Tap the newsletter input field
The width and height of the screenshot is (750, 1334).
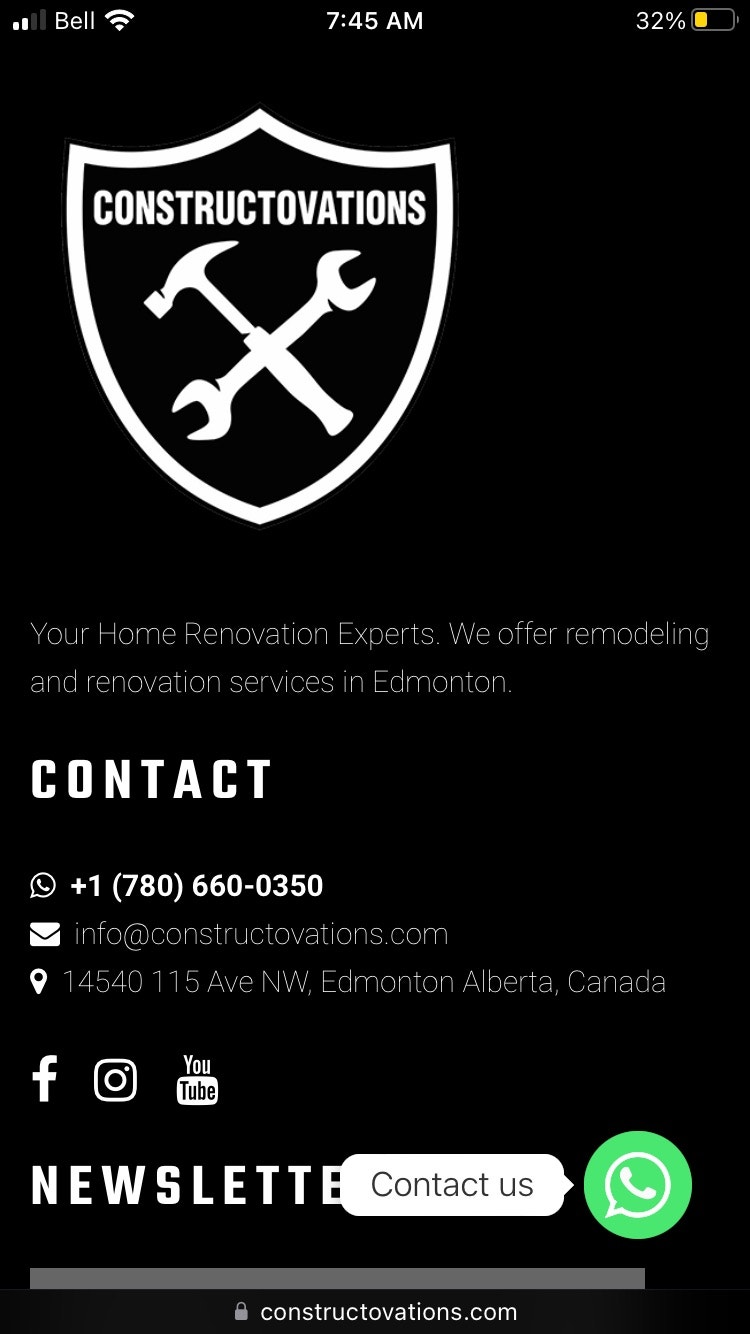(337, 1278)
